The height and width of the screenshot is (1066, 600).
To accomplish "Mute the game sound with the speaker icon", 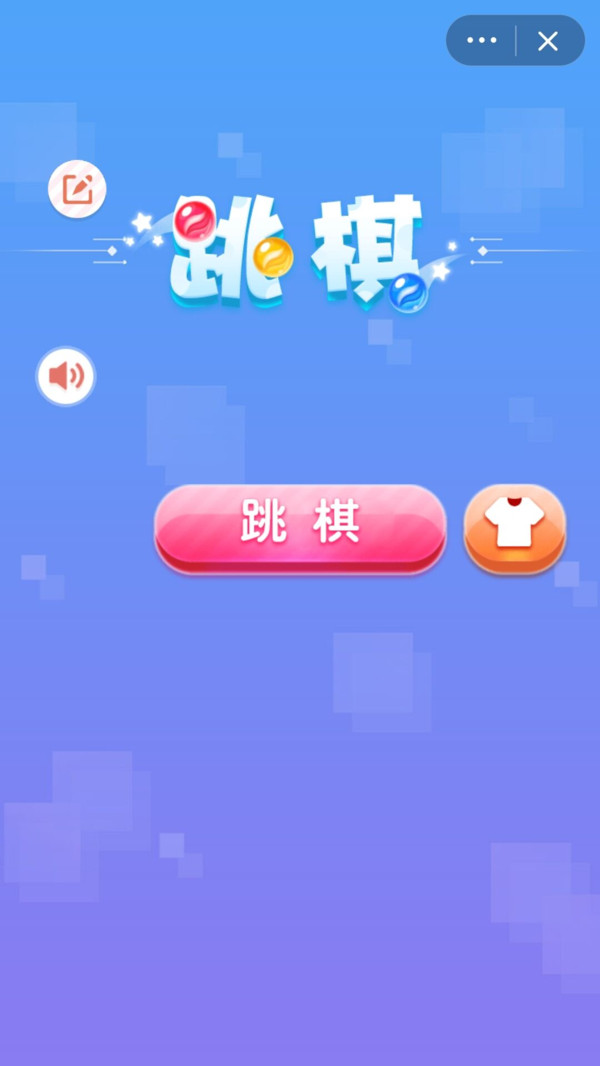I will coord(66,376).
